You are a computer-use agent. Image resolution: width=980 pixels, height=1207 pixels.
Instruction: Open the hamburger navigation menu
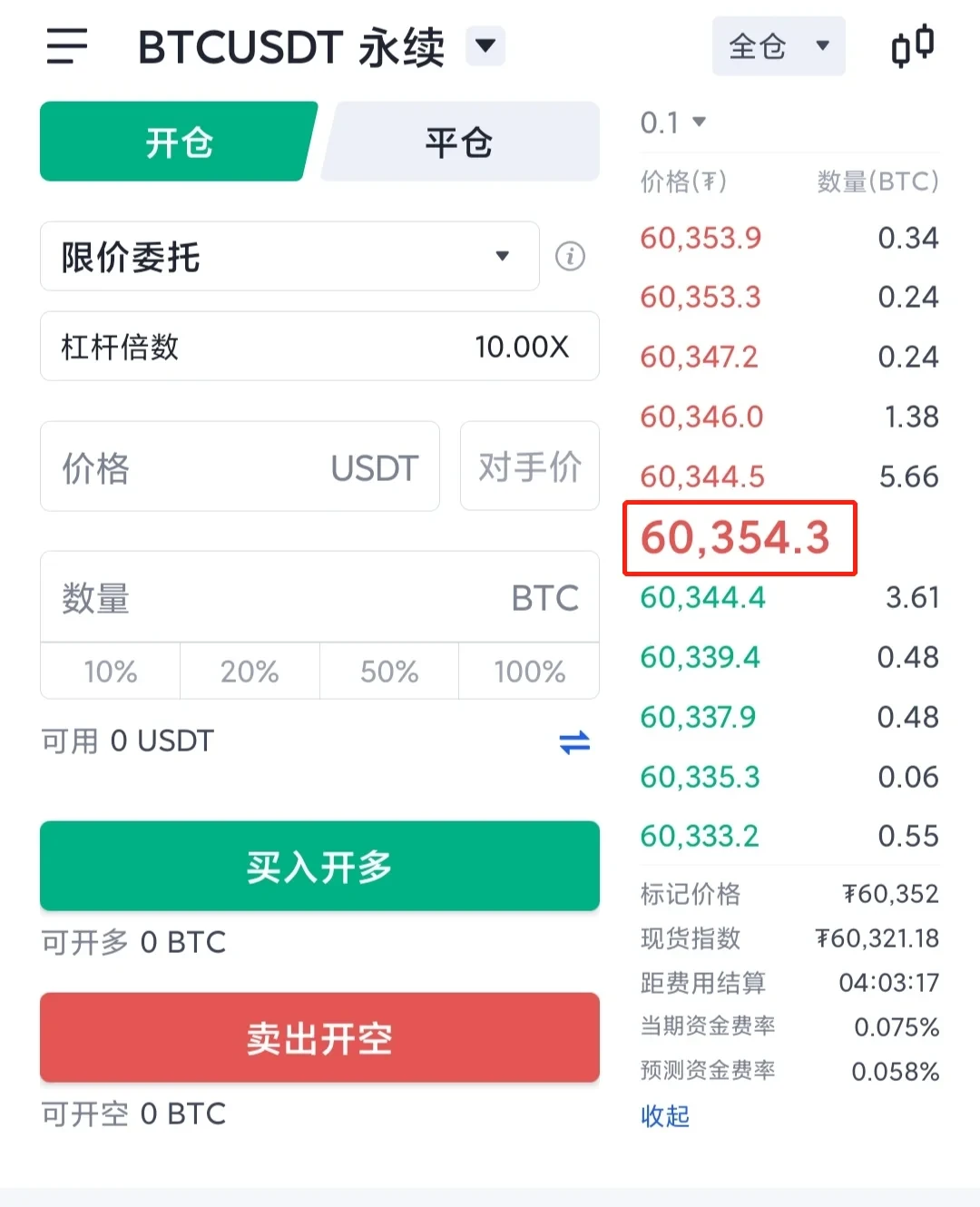tap(65, 47)
